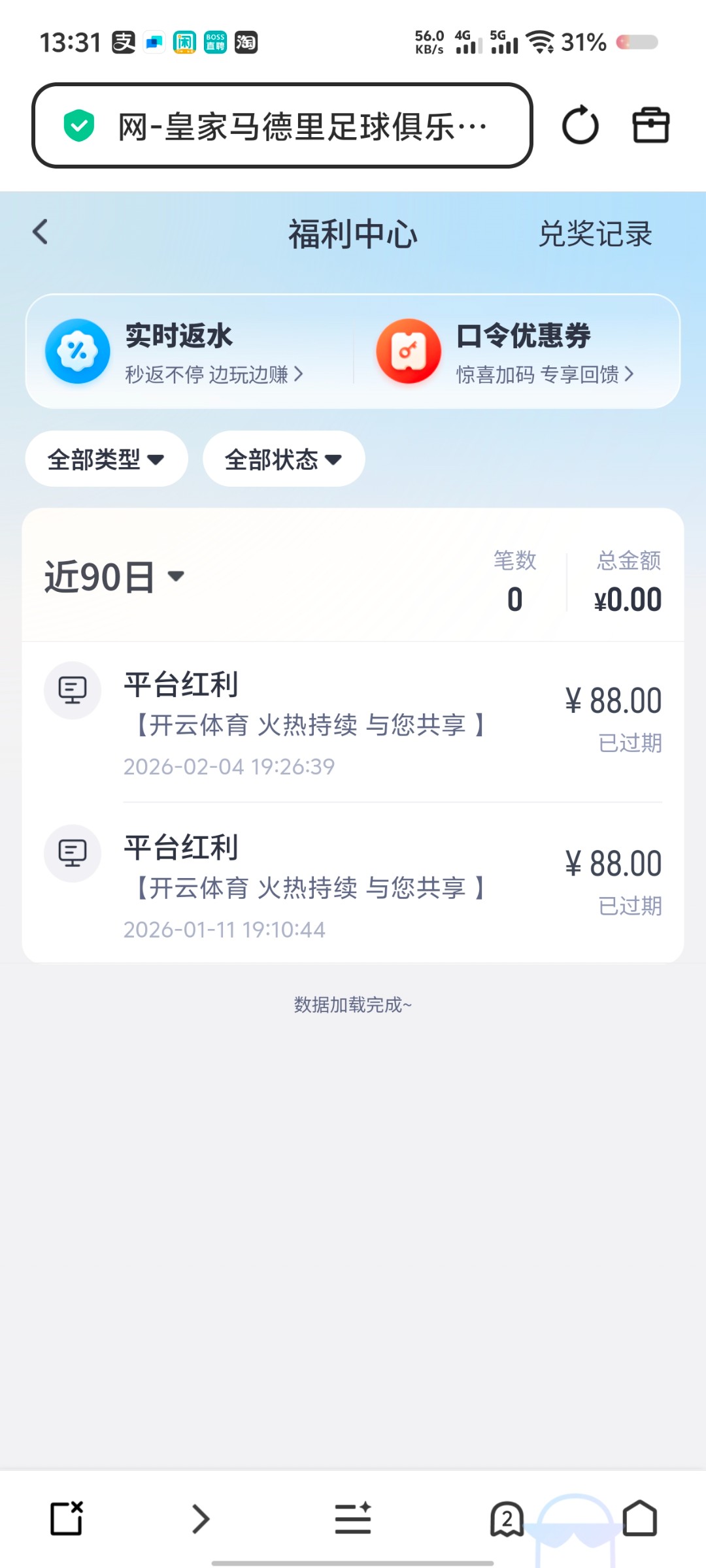
Task: Go to the browser home page
Action: [x=639, y=1518]
